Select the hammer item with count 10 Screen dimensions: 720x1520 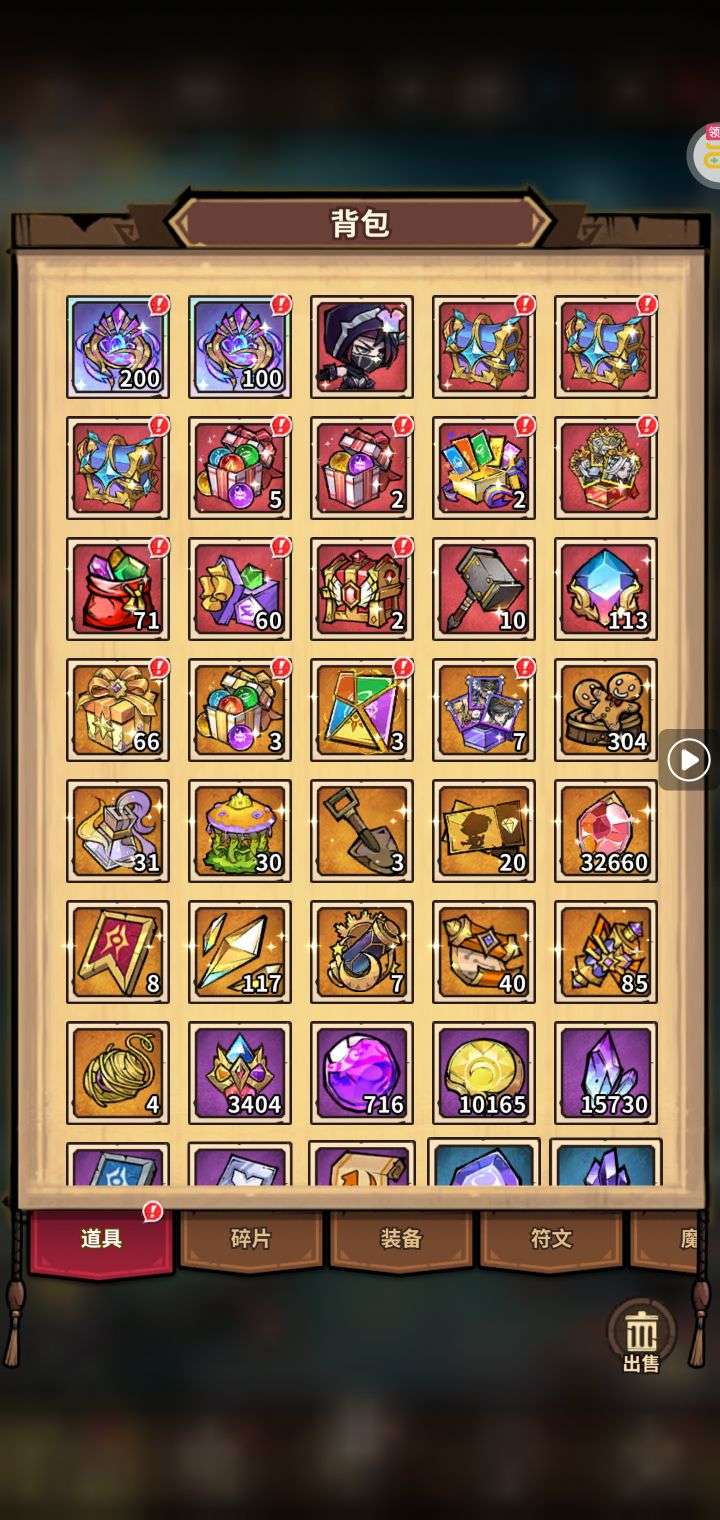click(x=484, y=589)
